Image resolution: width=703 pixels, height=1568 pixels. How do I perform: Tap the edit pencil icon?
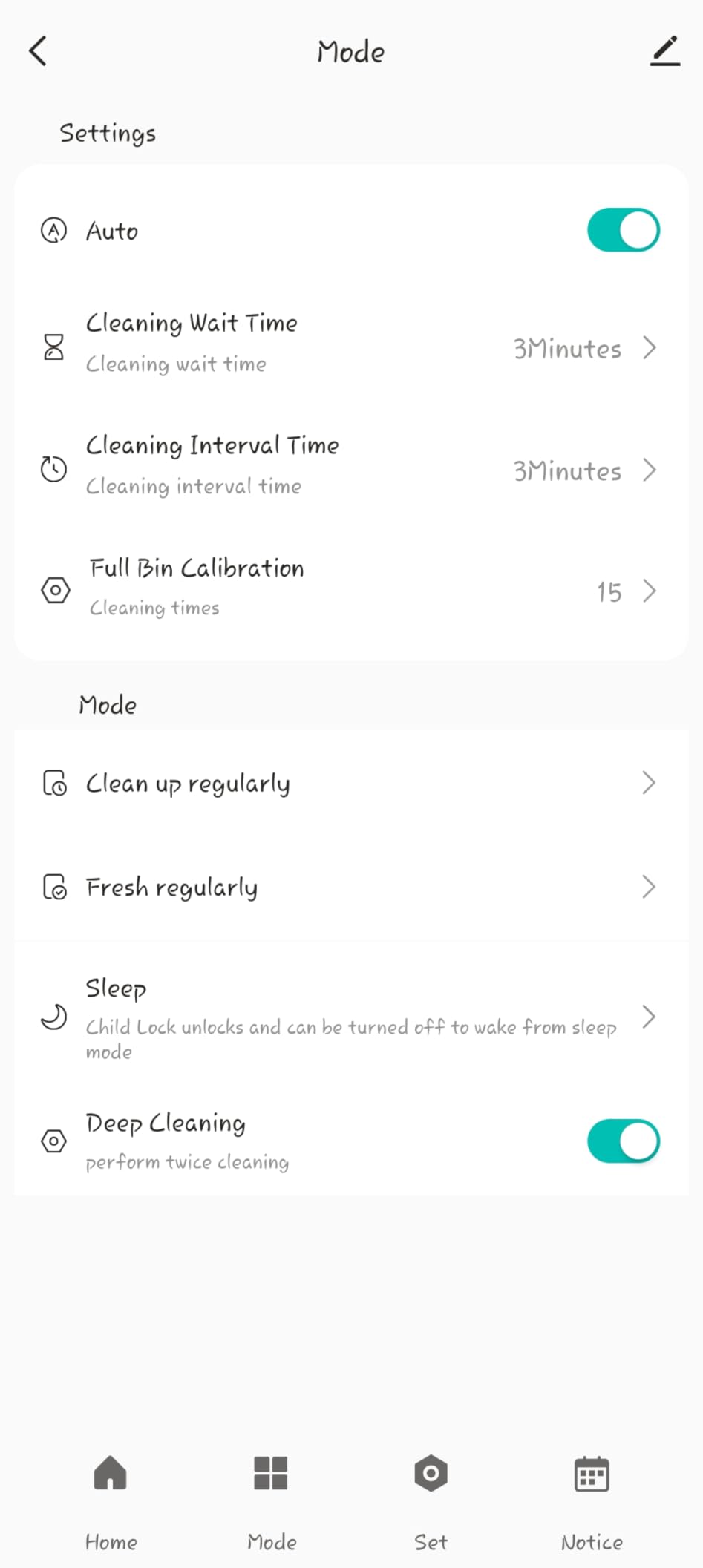tap(665, 51)
